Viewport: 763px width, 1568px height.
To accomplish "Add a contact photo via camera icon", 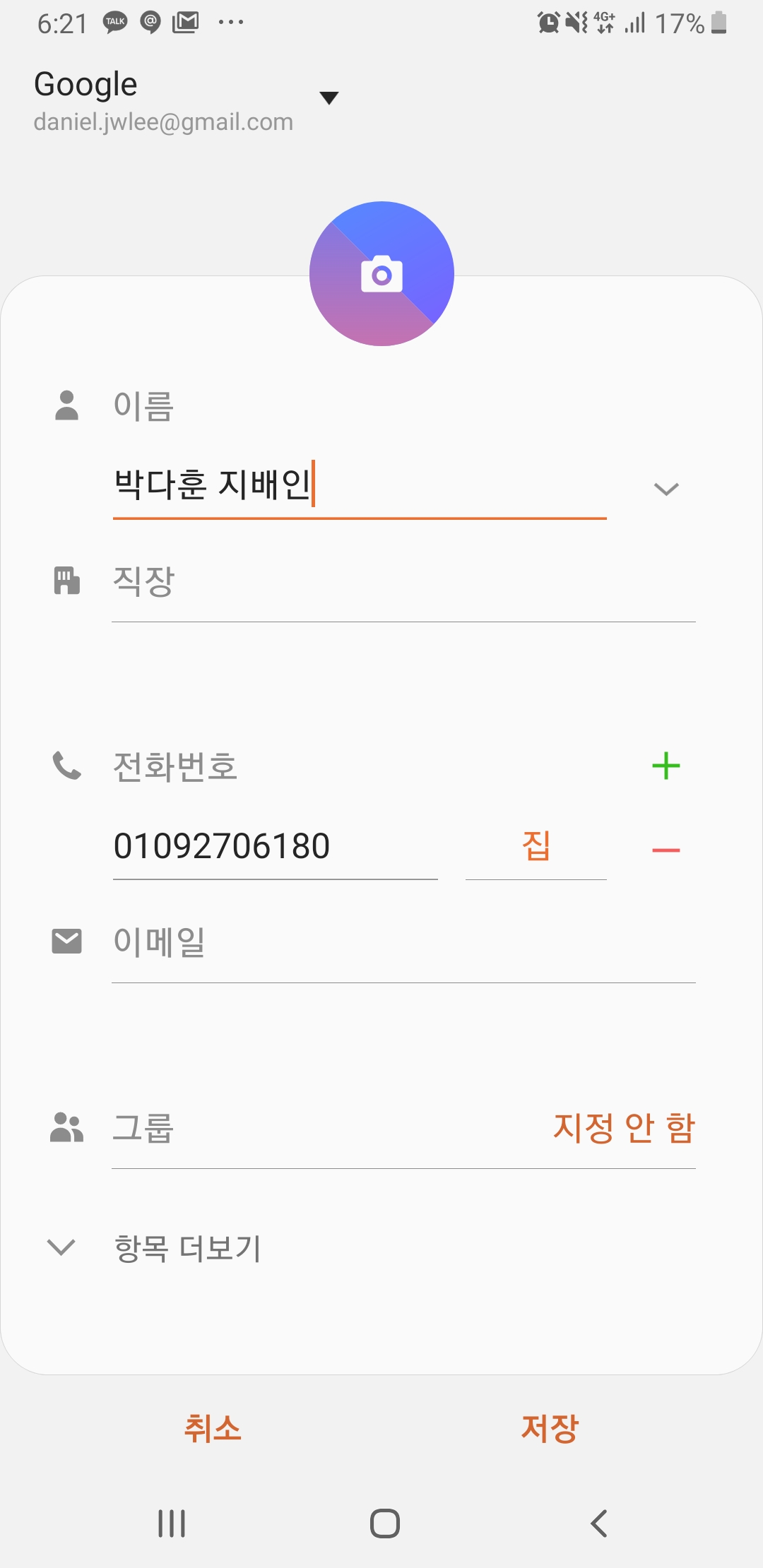I will pos(381,274).
